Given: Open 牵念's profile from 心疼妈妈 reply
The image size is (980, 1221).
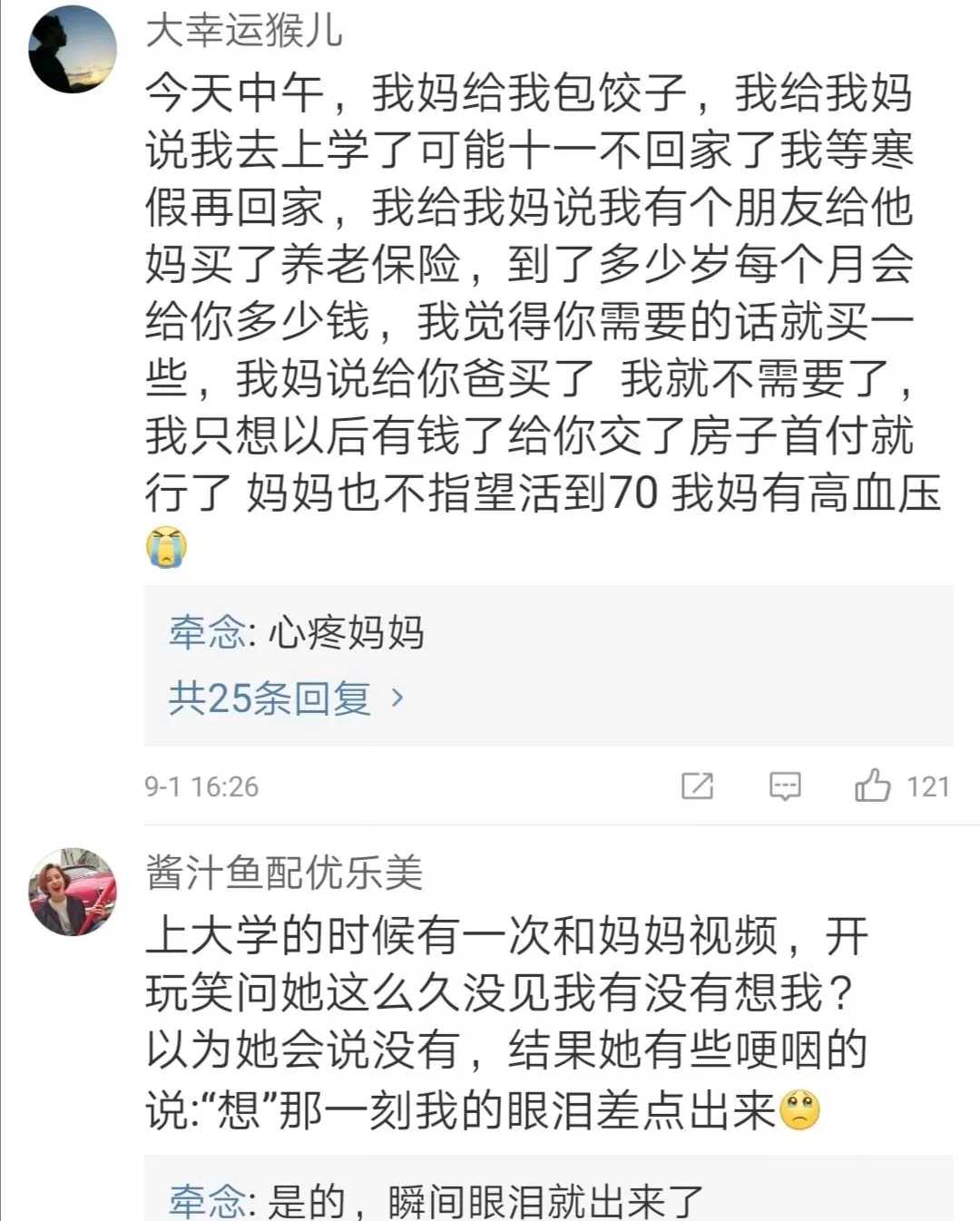Looking at the screenshot, I should (206, 632).
